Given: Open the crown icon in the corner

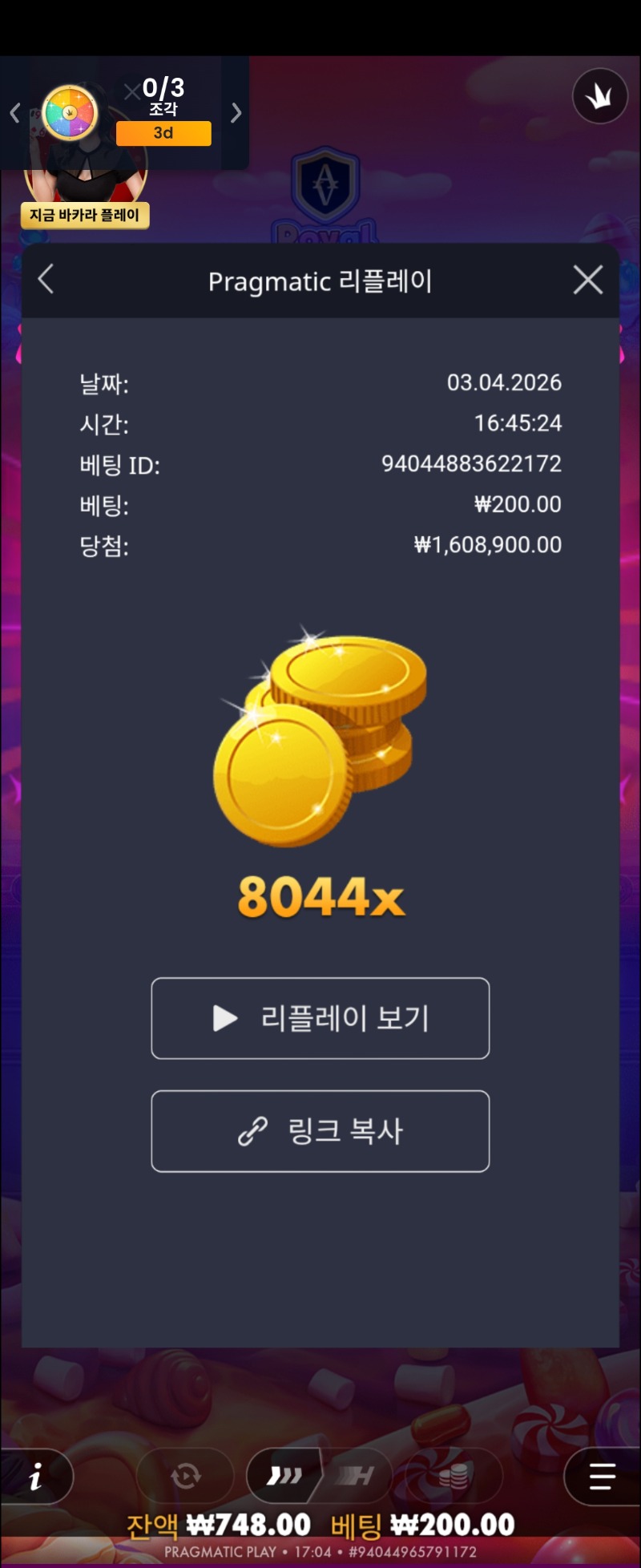Looking at the screenshot, I should (x=599, y=96).
